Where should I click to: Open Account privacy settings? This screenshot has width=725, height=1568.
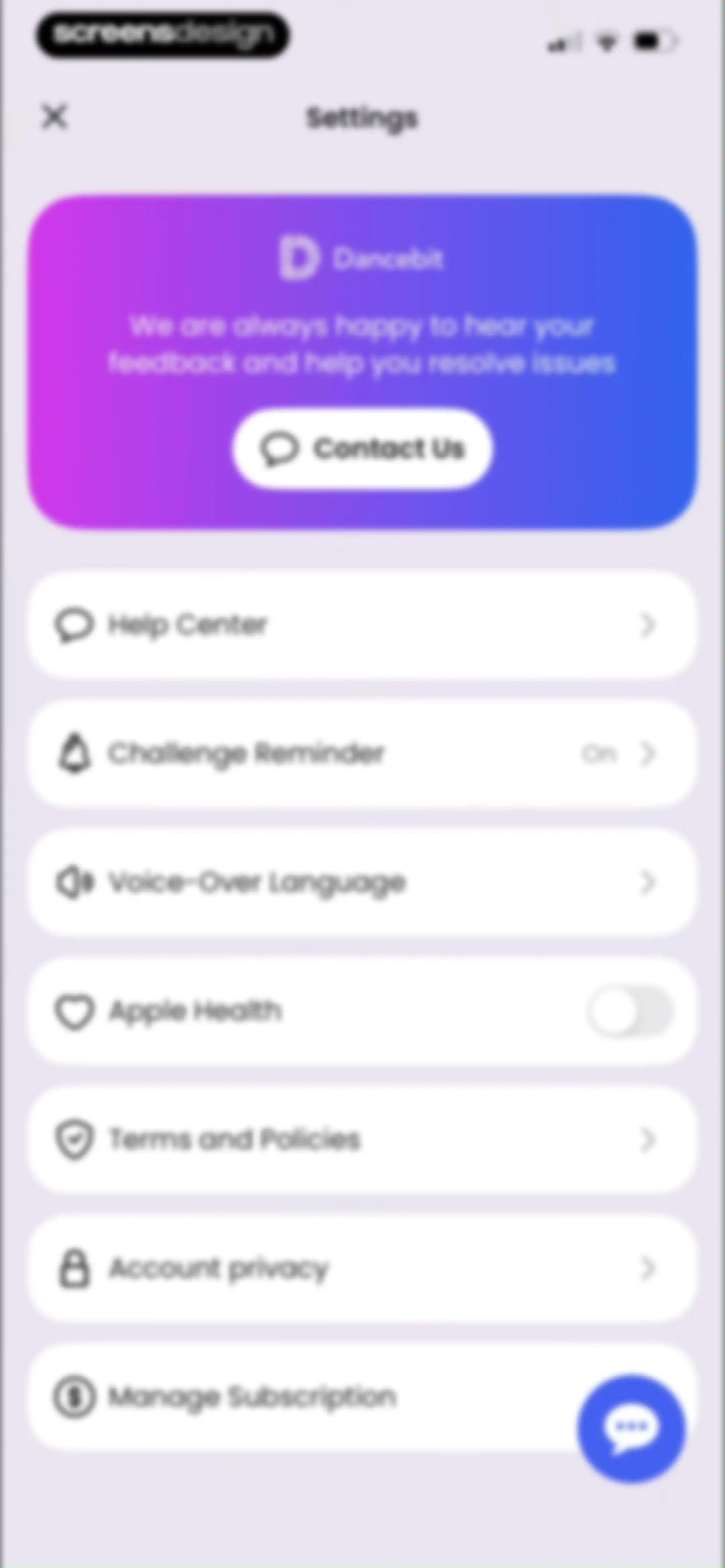pos(362,1269)
